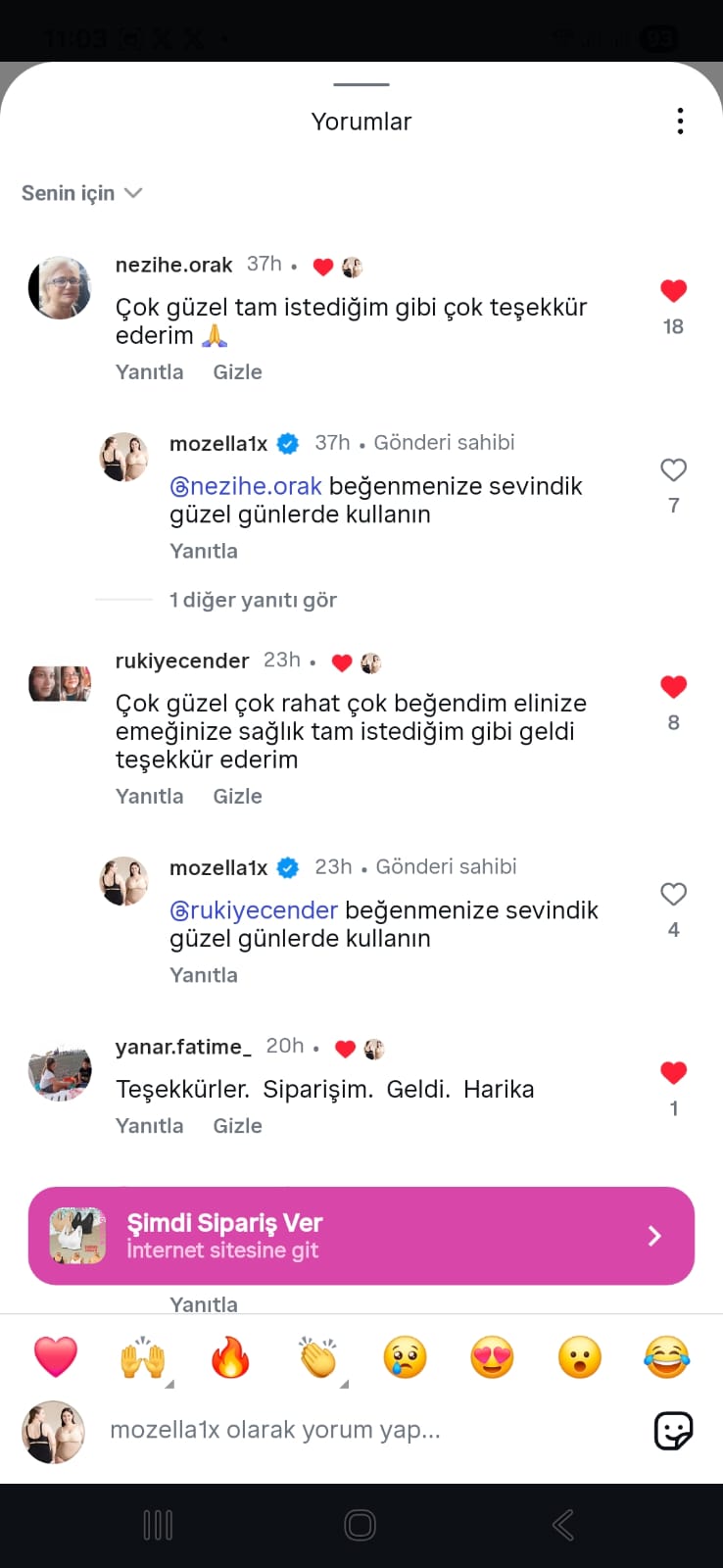Reply to rukiyecender's comment
The height and width of the screenshot is (1568, 723).
149,797
